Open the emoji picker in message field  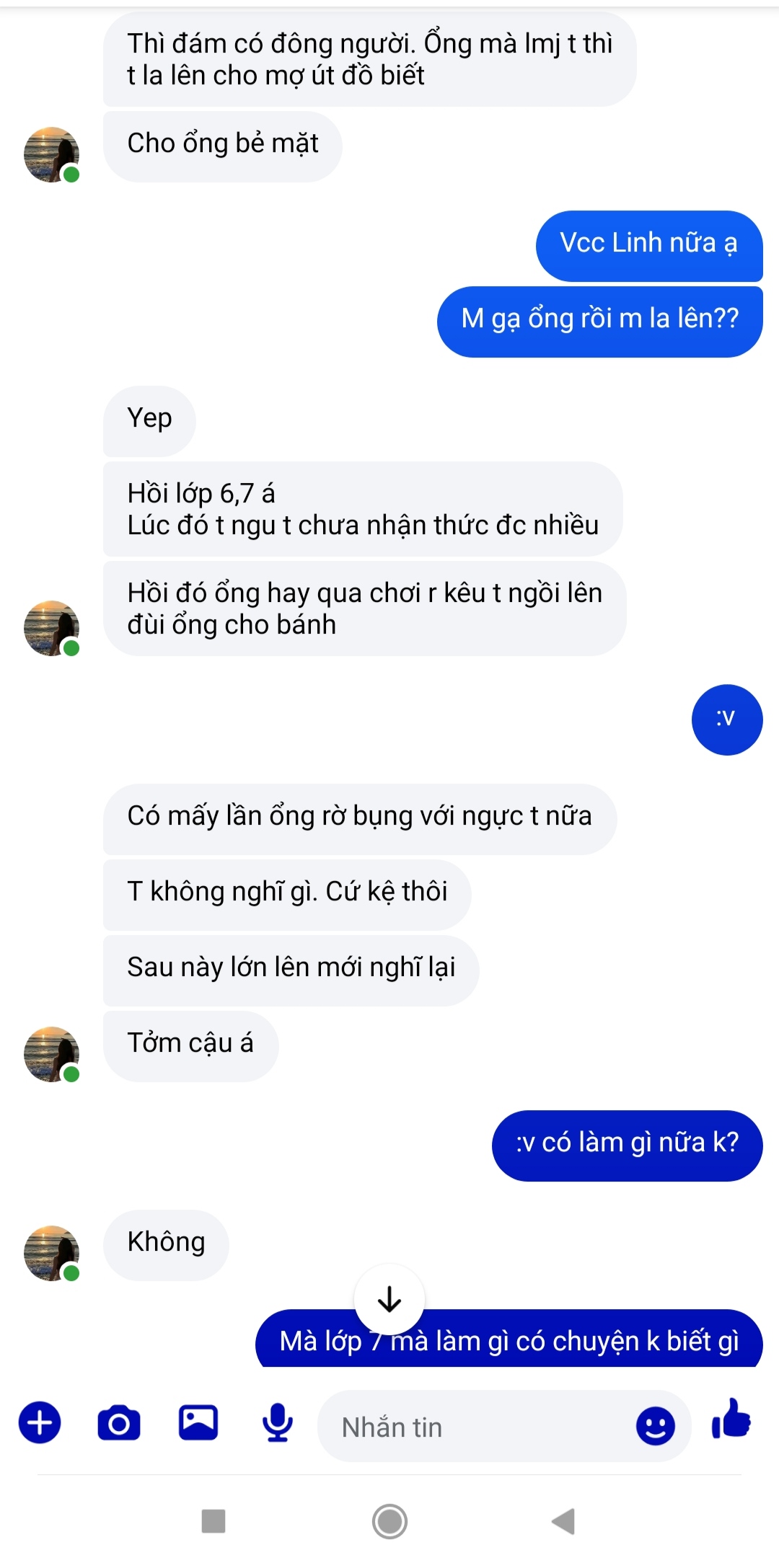click(x=655, y=1426)
